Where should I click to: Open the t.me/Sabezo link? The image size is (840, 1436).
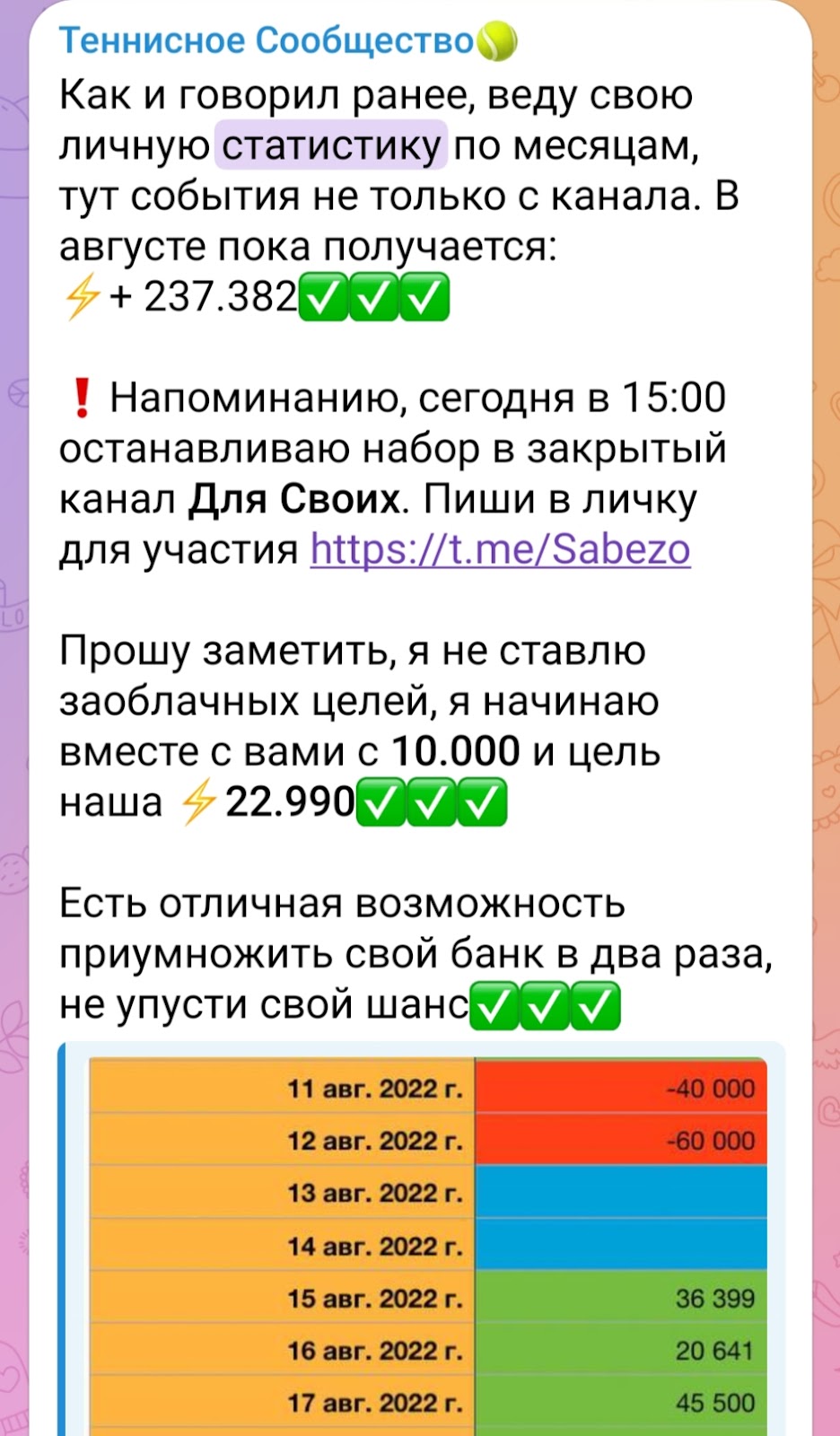(x=500, y=549)
